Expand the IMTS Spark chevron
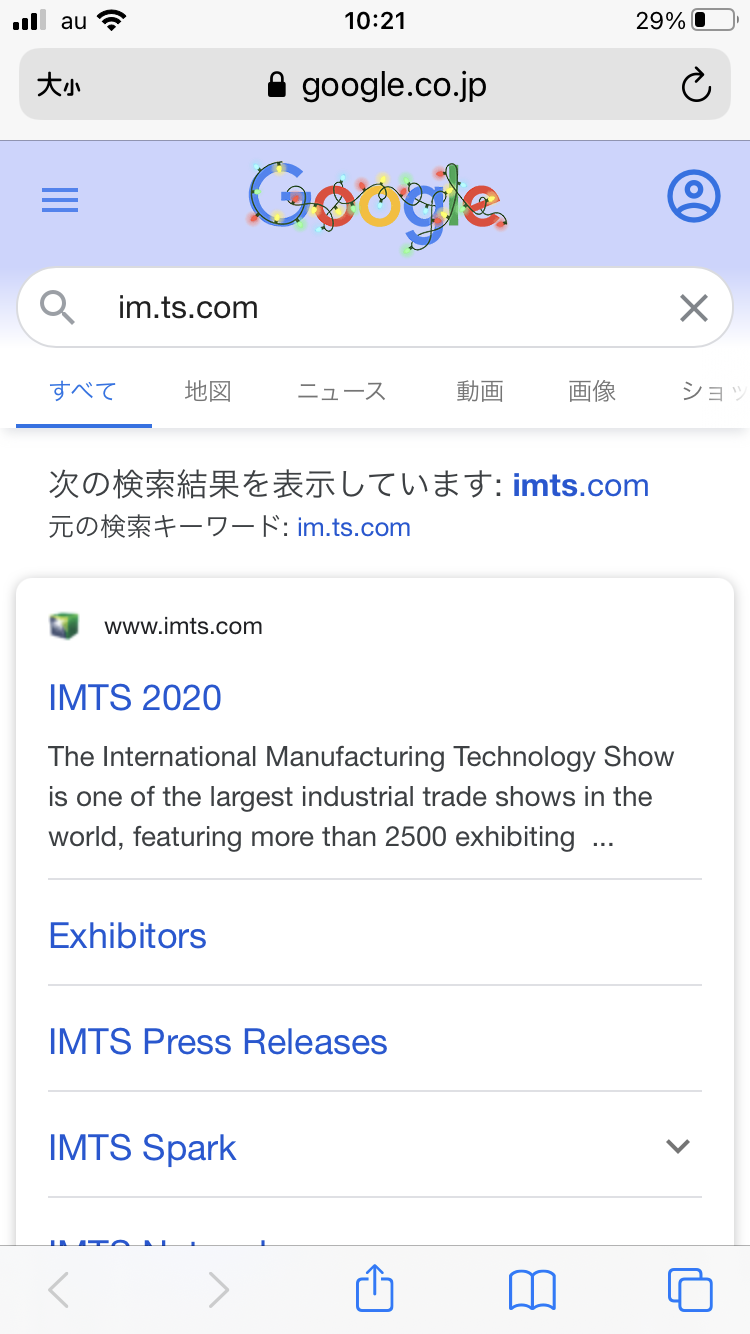Viewport: 750px width, 1334px height. coord(678,1146)
